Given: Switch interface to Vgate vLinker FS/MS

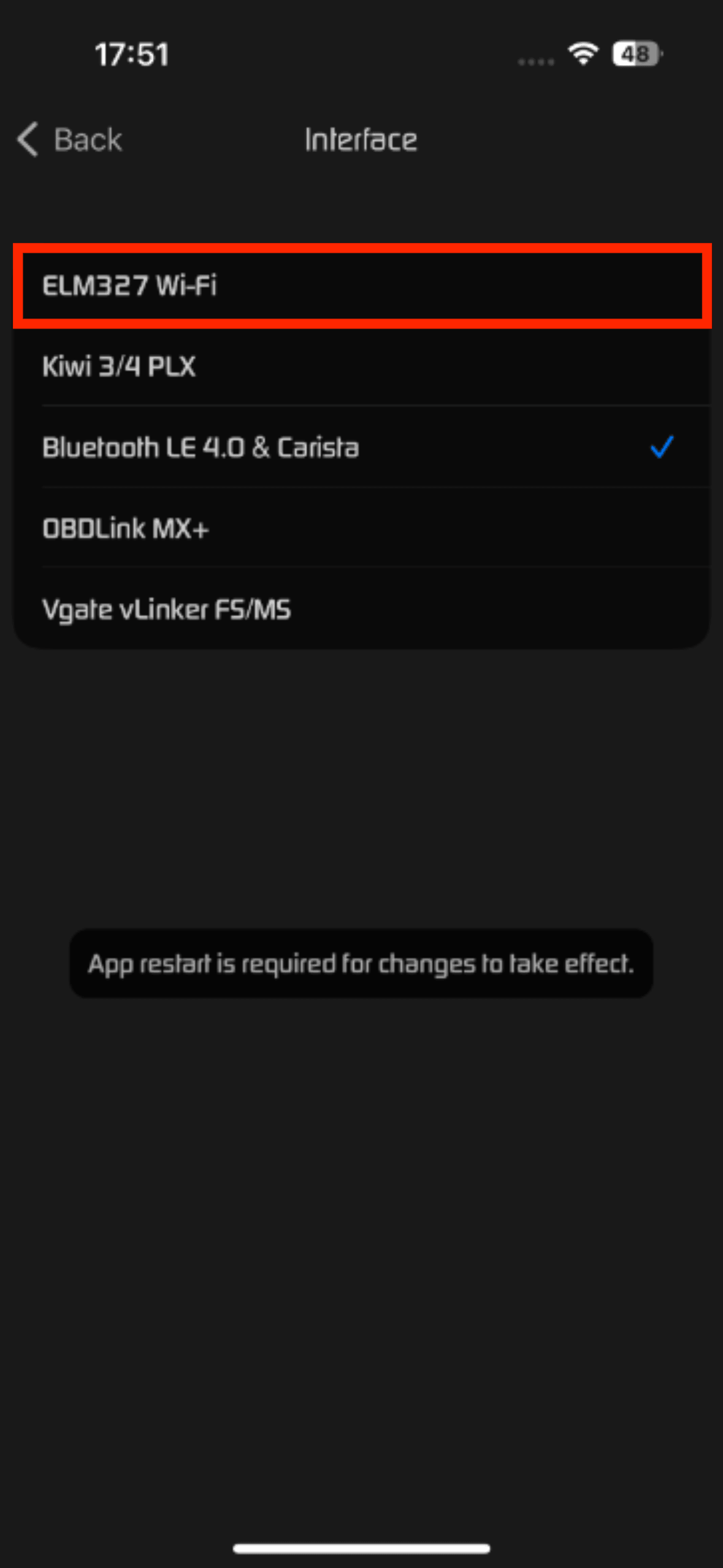Looking at the screenshot, I should tap(361, 610).
